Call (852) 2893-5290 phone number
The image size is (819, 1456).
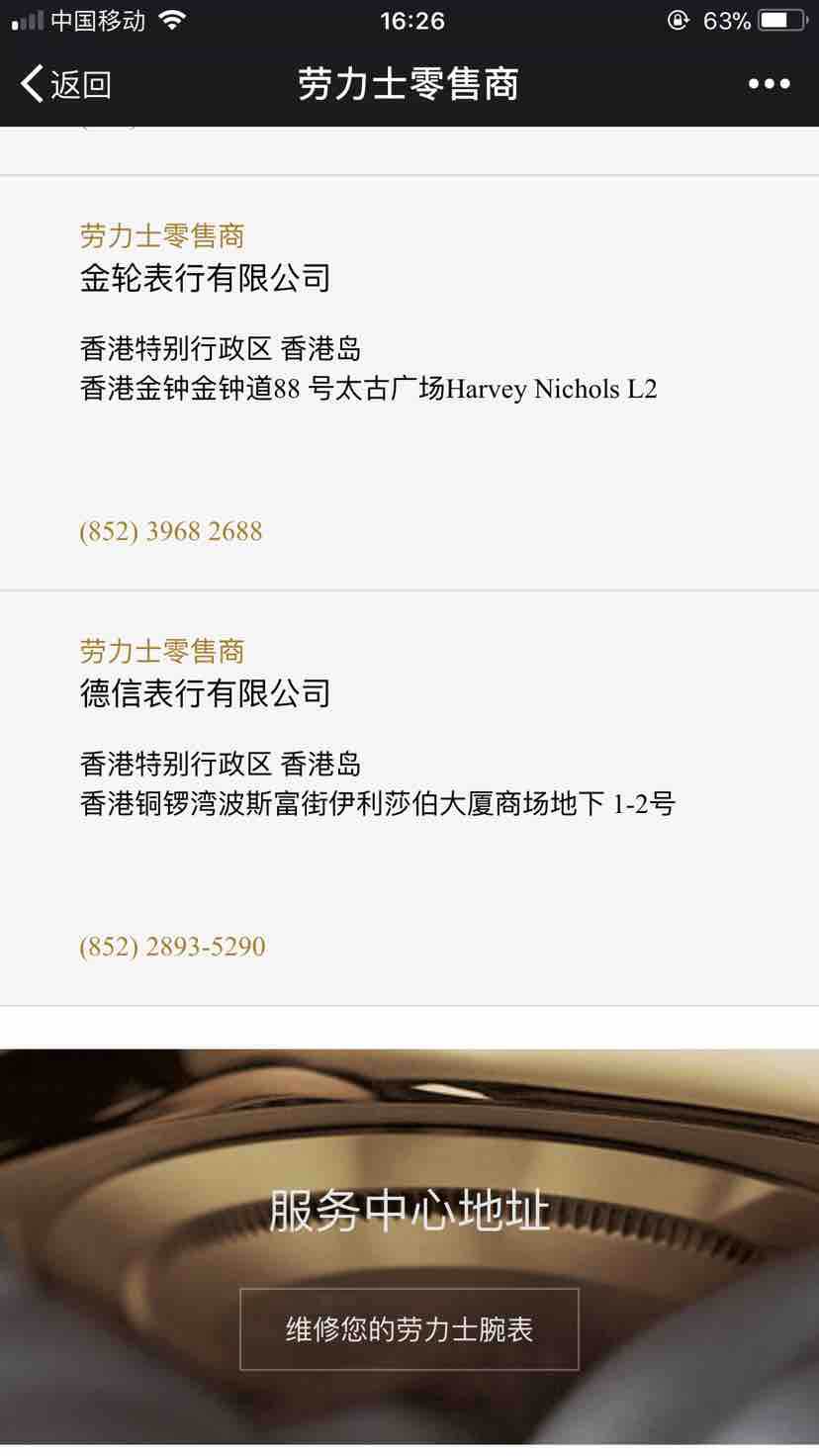[172, 947]
